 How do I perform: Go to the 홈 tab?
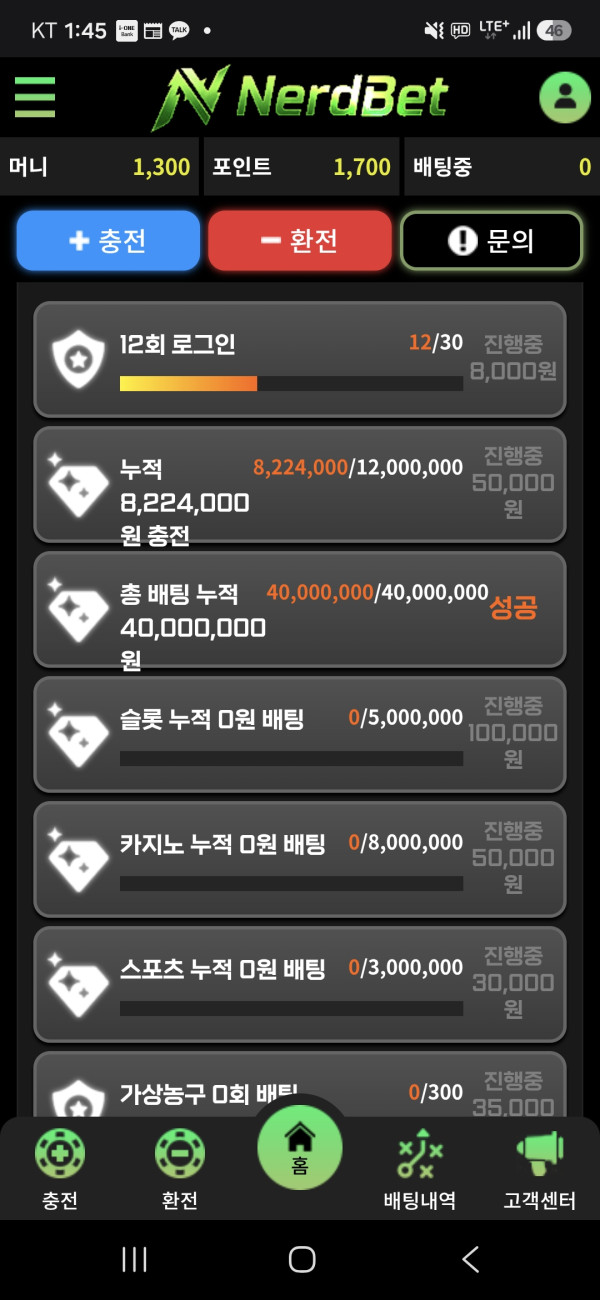point(300,1146)
